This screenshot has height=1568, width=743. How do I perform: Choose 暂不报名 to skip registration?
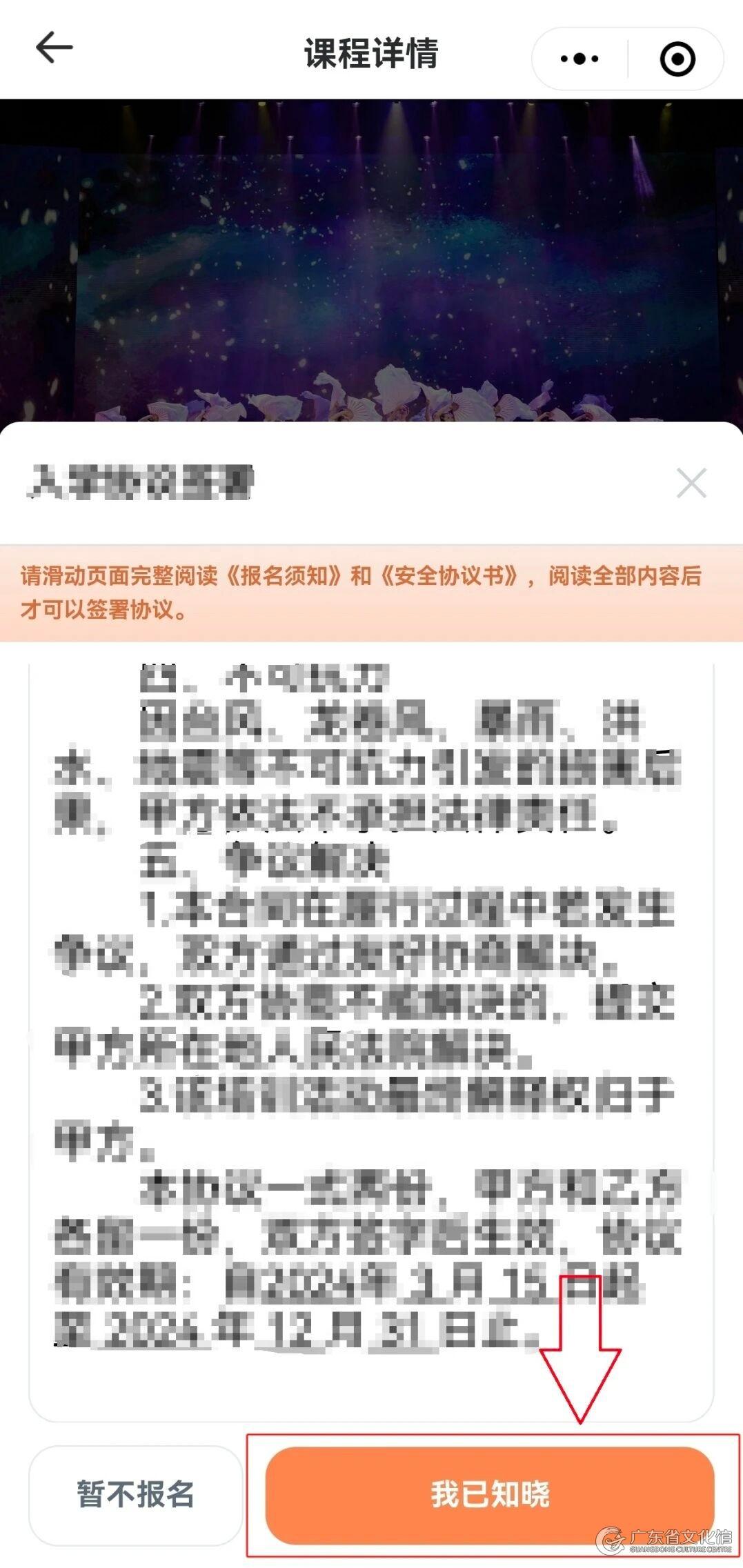tap(135, 1495)
